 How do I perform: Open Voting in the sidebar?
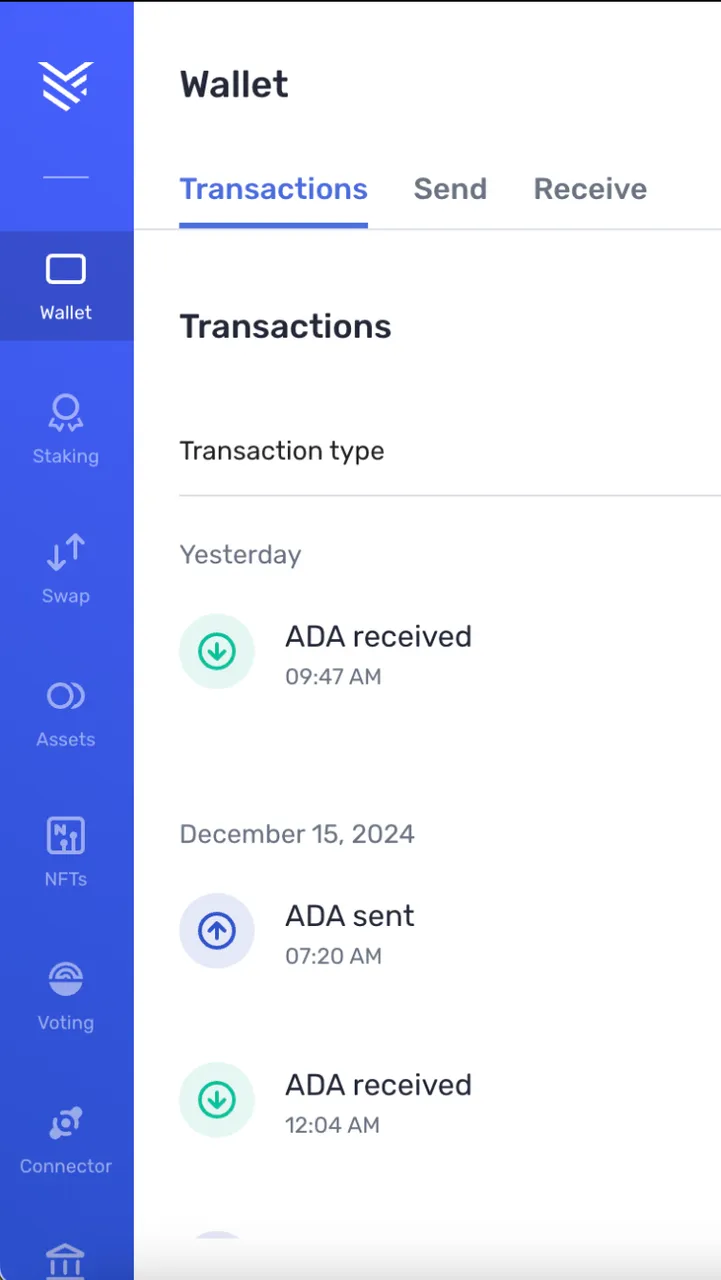(66, 995)
